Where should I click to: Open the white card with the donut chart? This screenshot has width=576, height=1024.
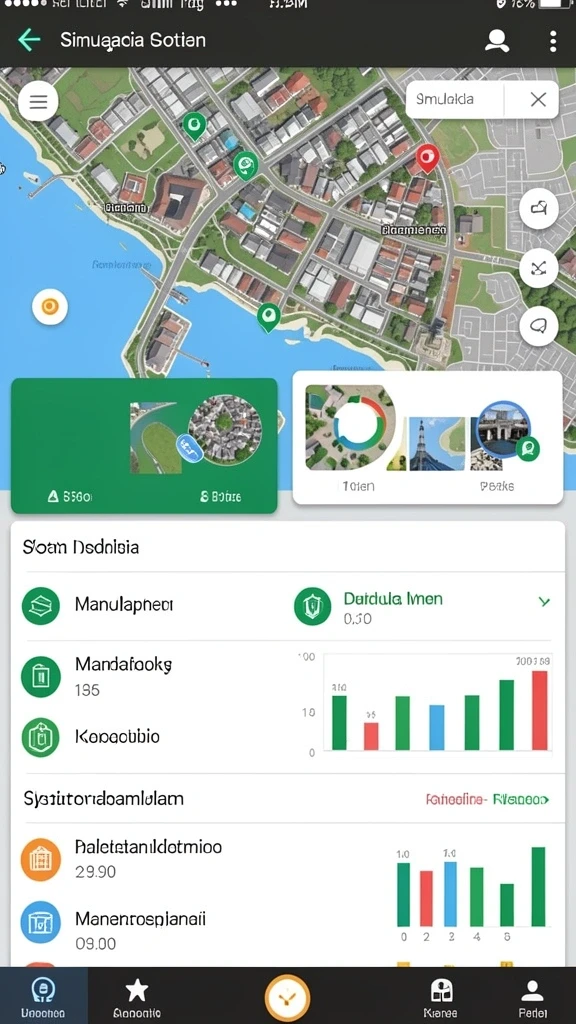coord(428,438)
